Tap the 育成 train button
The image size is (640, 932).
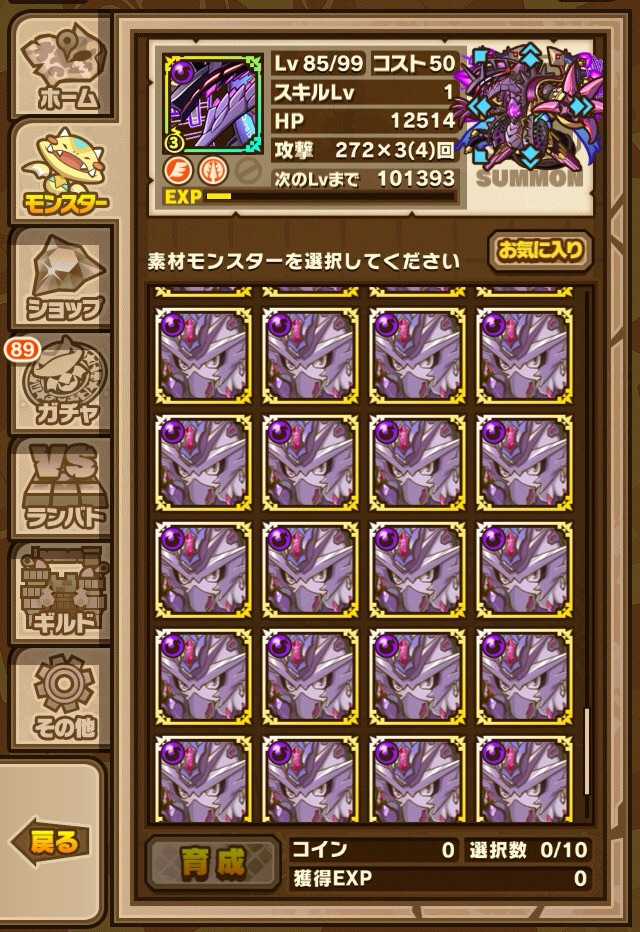212,863
